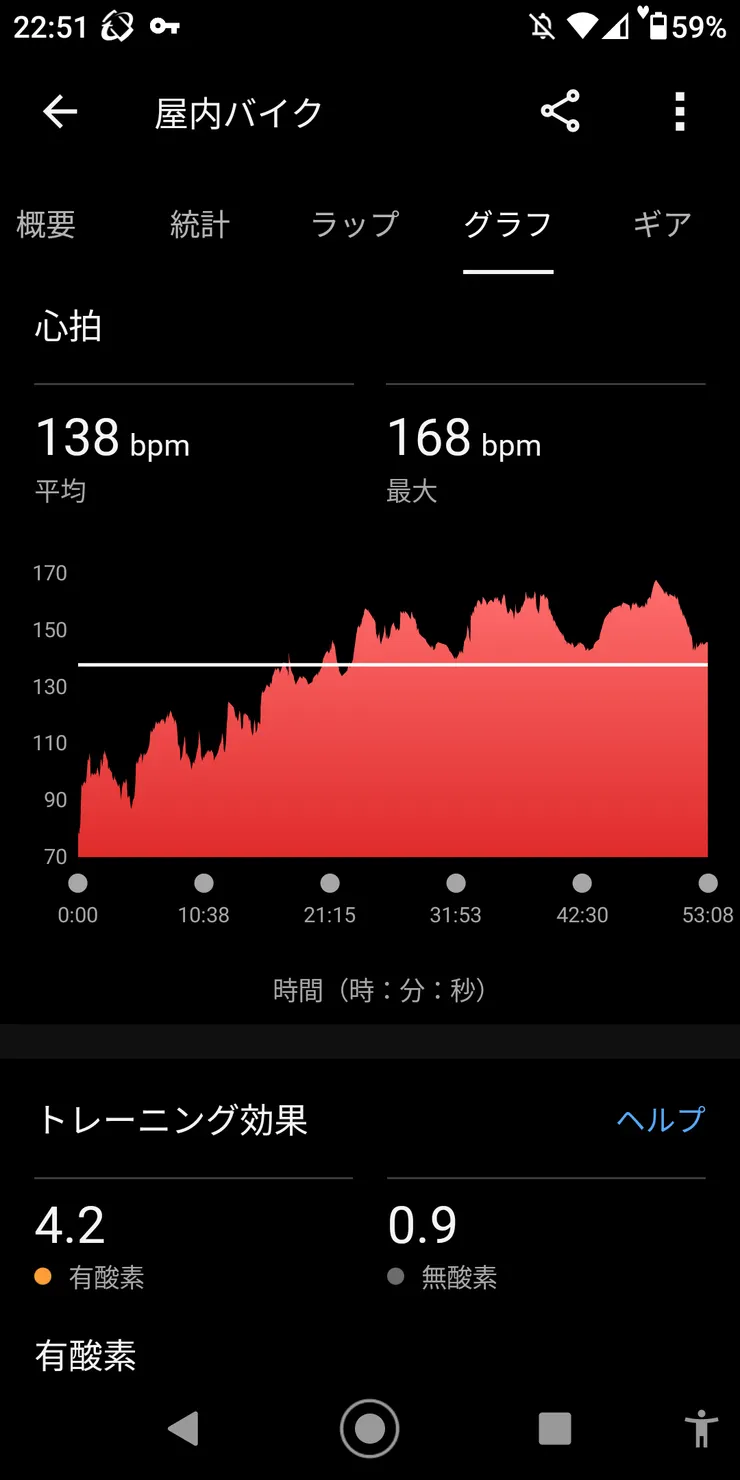Go back from the 屋内バイク activity
The height and width of the screenshot is (1480, 740).
[x=60, y=112]
